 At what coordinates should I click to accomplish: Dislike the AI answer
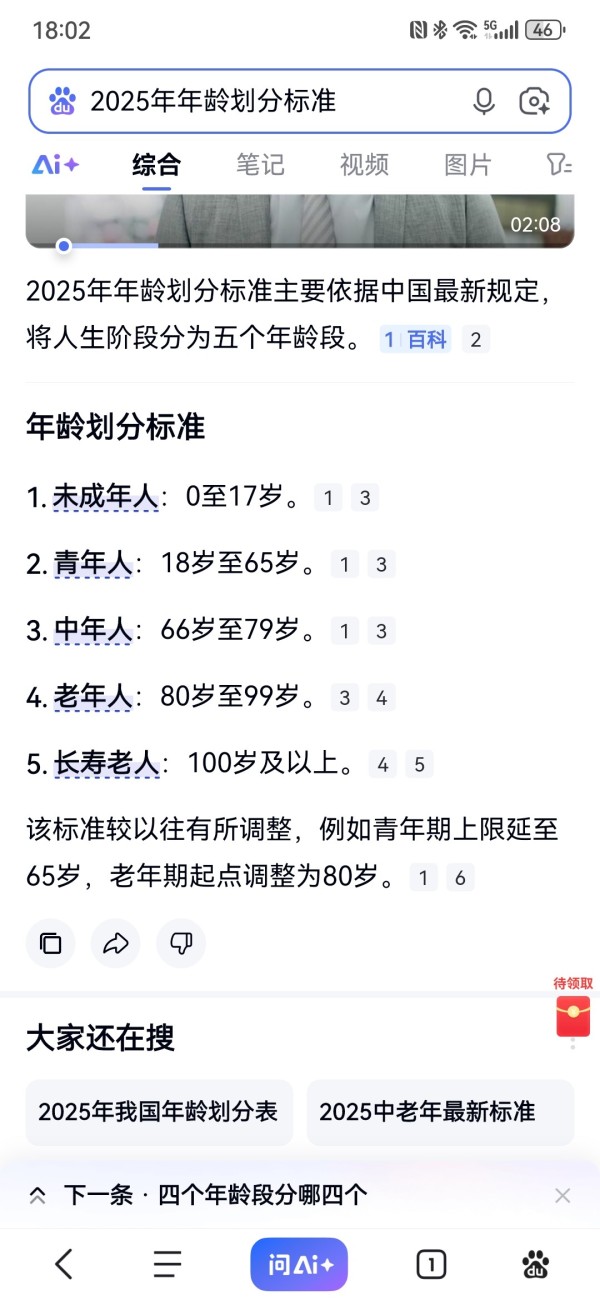pyautogui.click(x=181, y=943)
